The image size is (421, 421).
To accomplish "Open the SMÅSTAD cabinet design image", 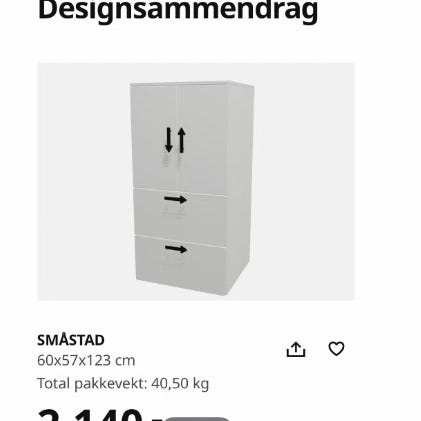I will click(196, 181).
